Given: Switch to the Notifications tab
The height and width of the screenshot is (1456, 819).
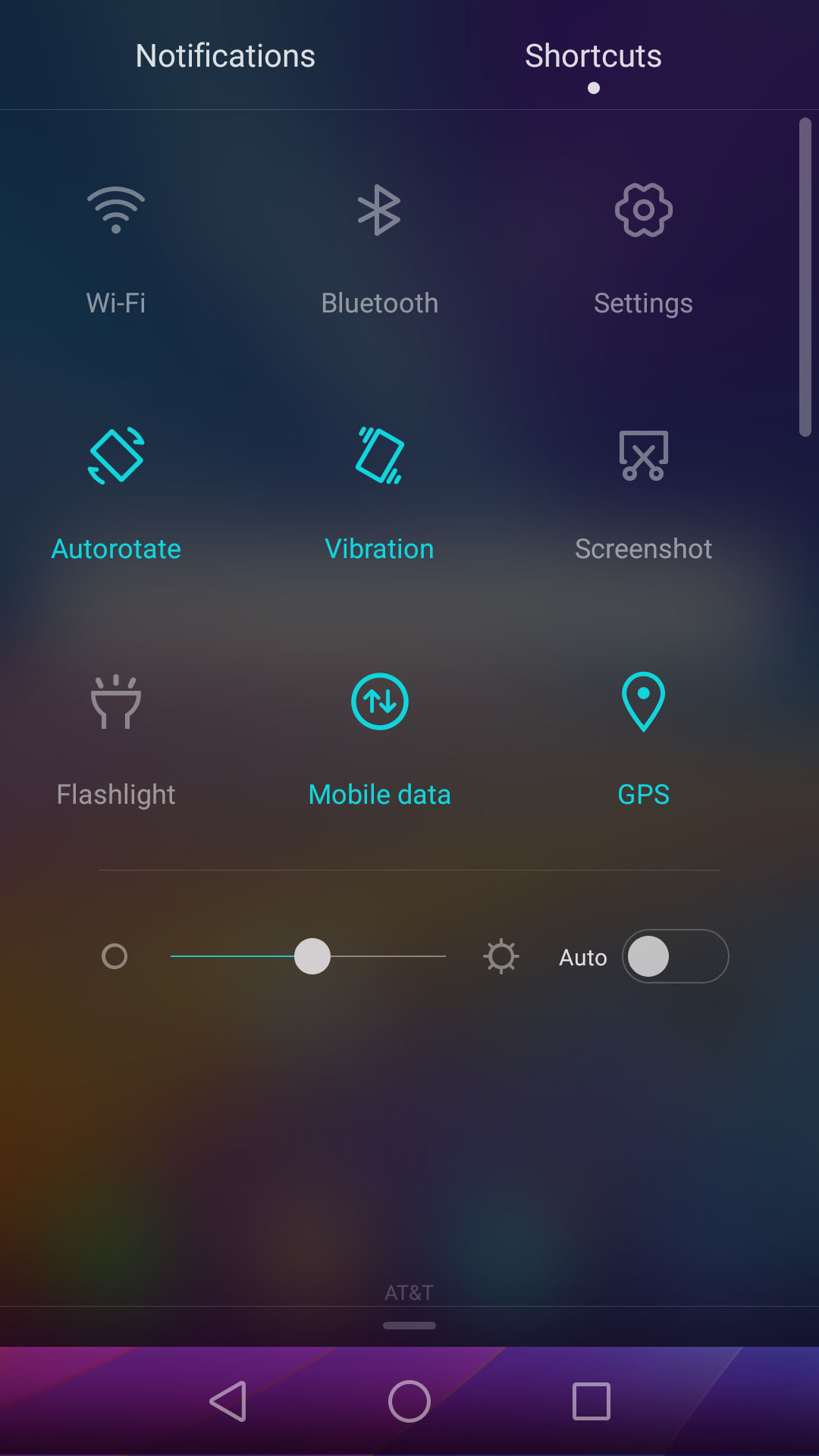Looking at the screenshot, I should [x=225, y=56].
